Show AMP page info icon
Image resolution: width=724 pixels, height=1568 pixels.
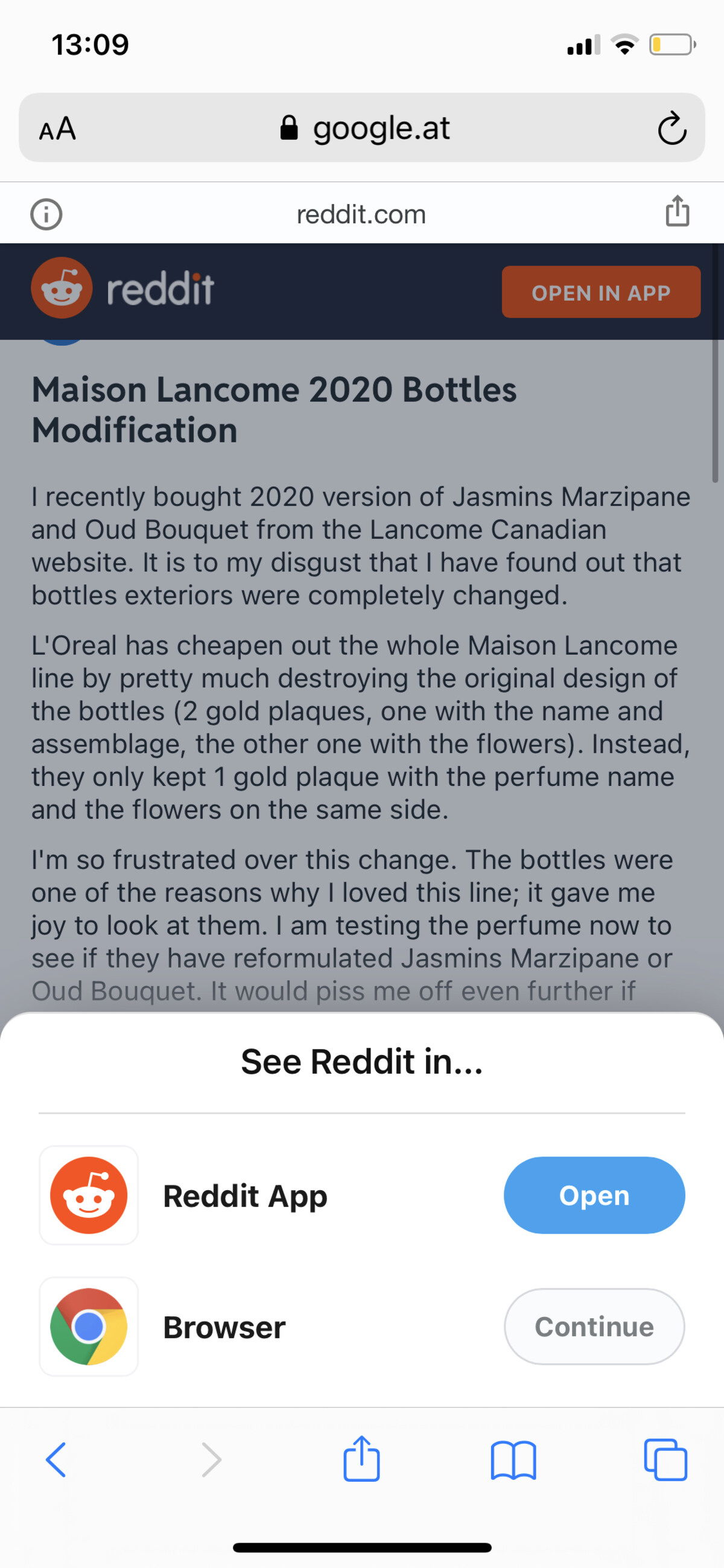(x=46, y=214)
